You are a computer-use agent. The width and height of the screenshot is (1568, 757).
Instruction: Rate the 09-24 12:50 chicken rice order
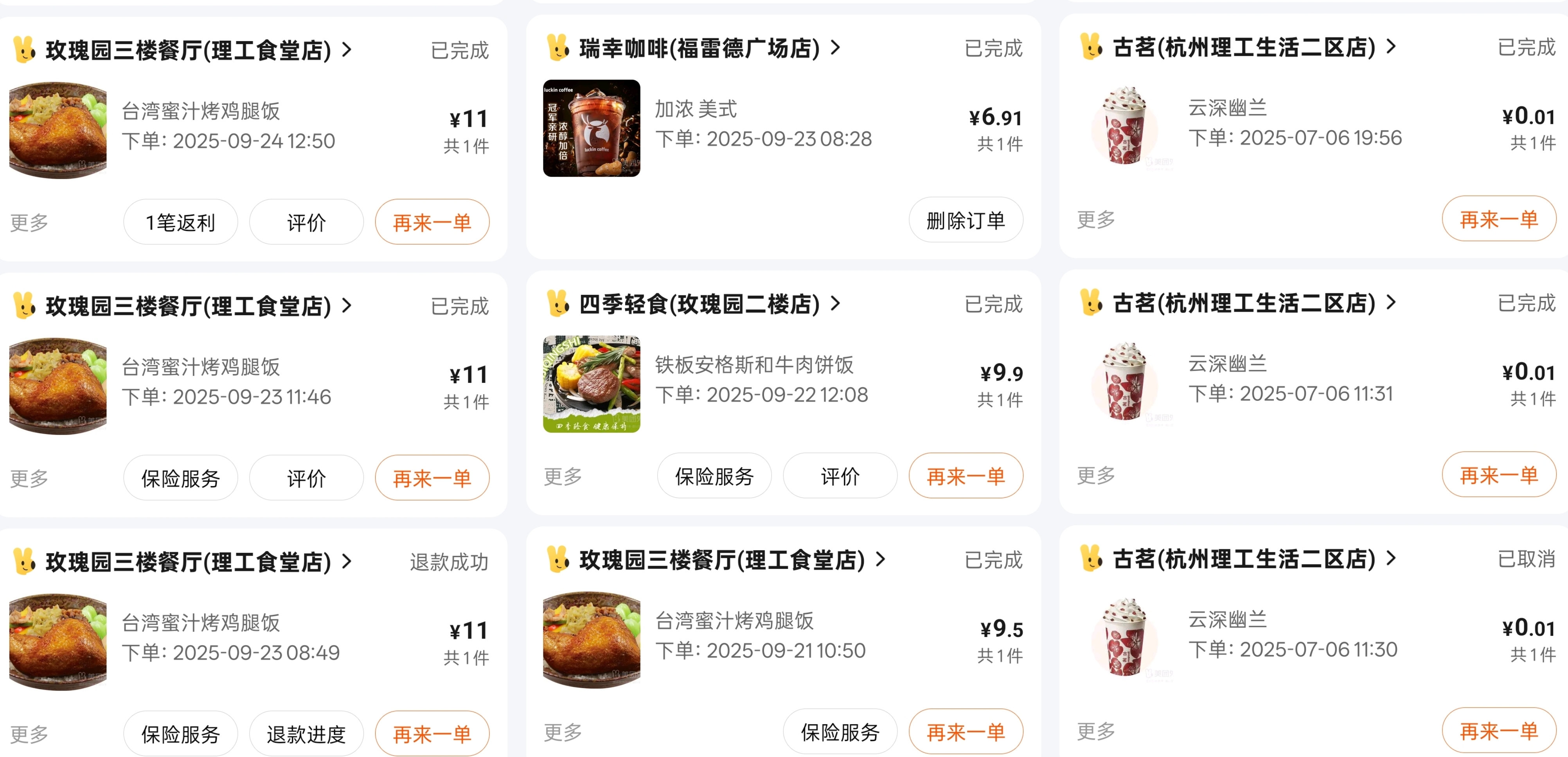306,222
